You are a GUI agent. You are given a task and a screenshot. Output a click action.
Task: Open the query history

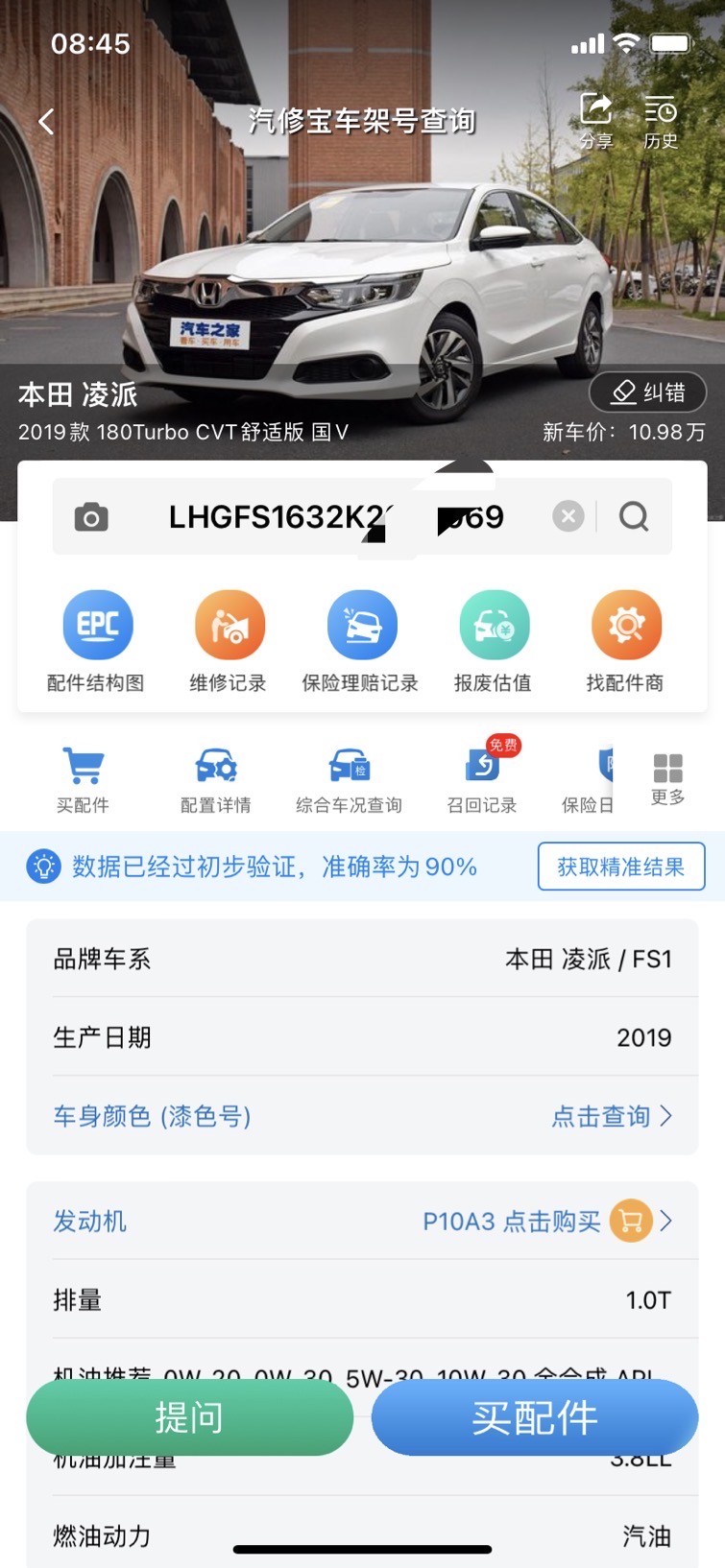[x=661, y=121]
